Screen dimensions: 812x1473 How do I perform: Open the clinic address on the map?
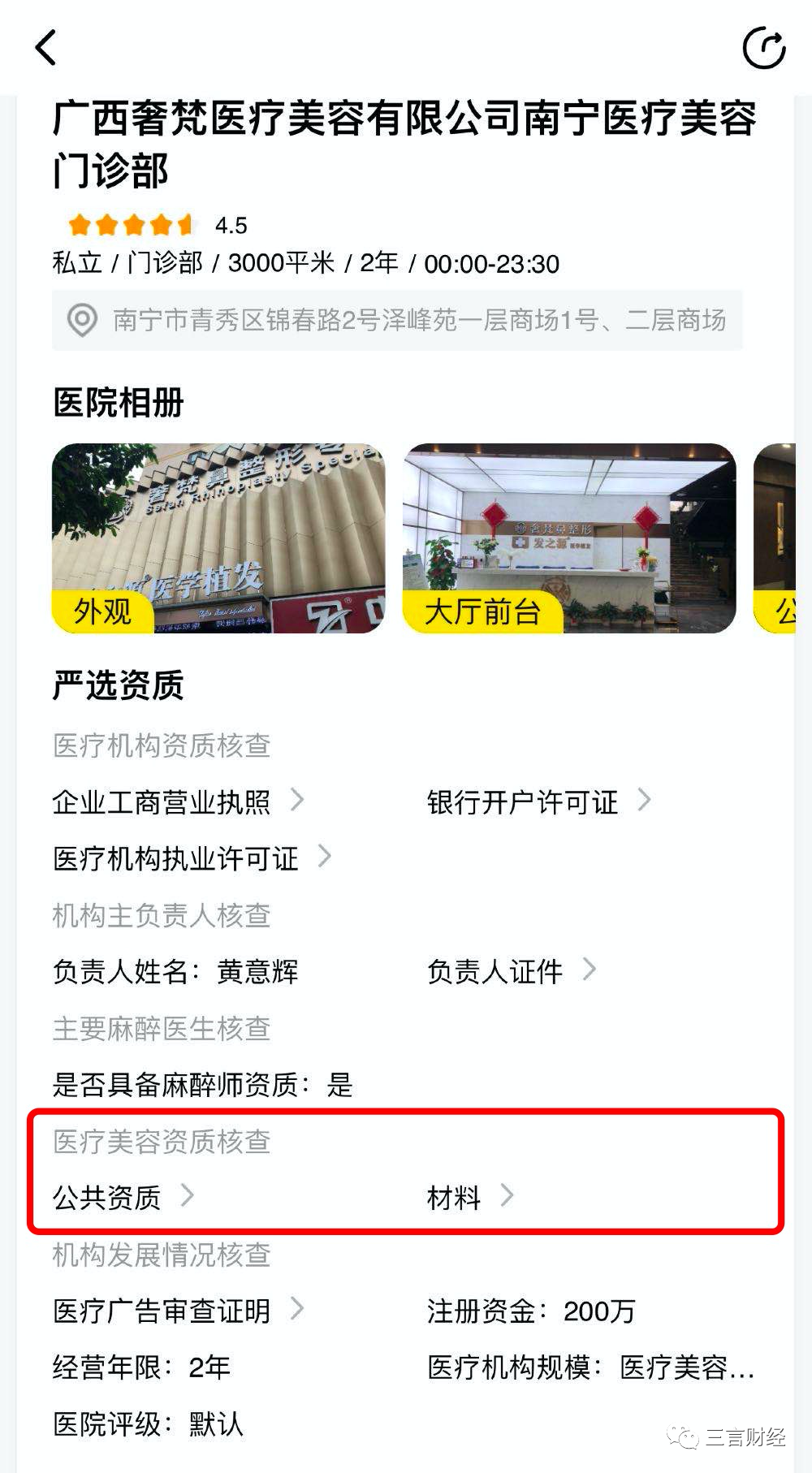[397, 321]
